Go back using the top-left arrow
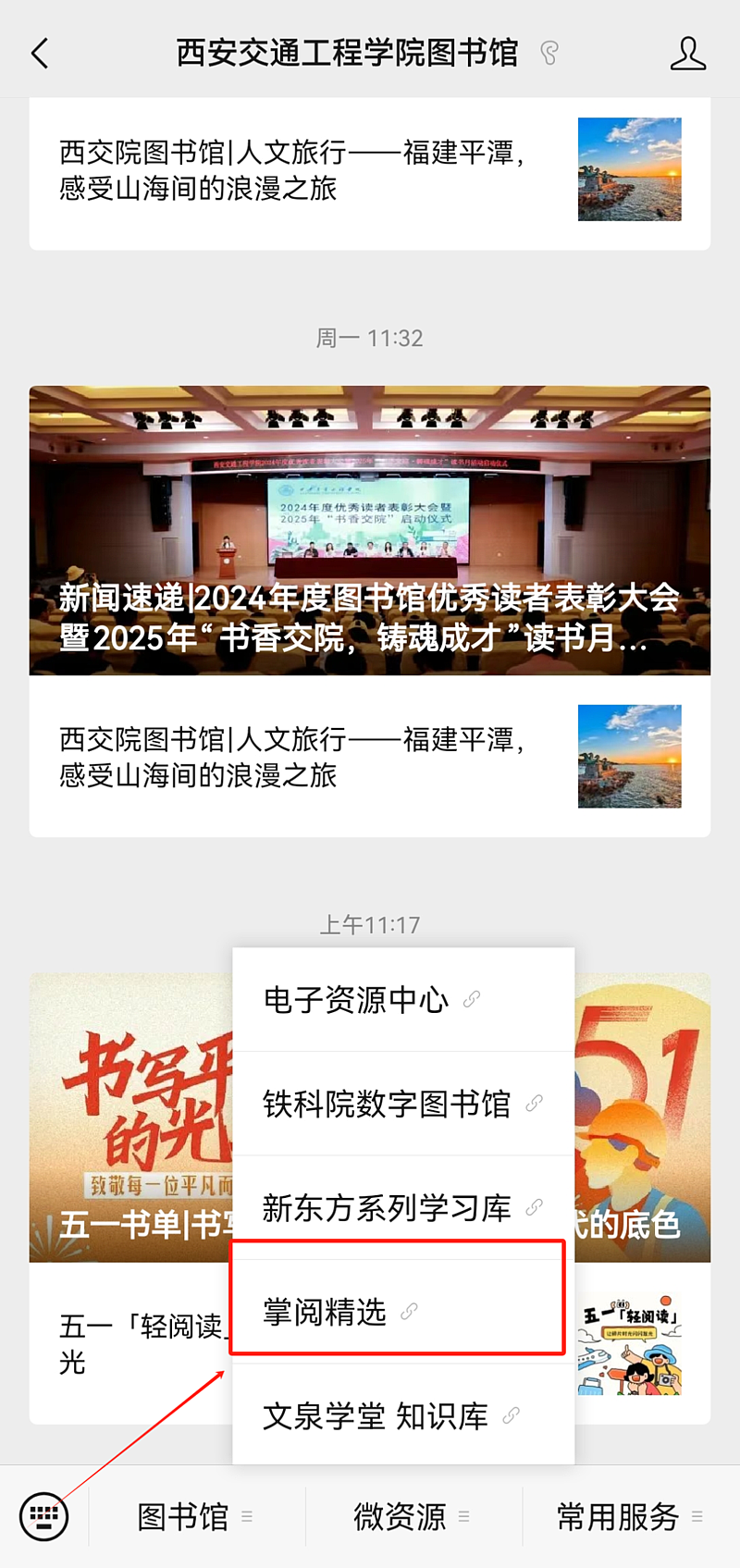The height and width of the screenshot is (1568, 740). (x=40, y=54)
